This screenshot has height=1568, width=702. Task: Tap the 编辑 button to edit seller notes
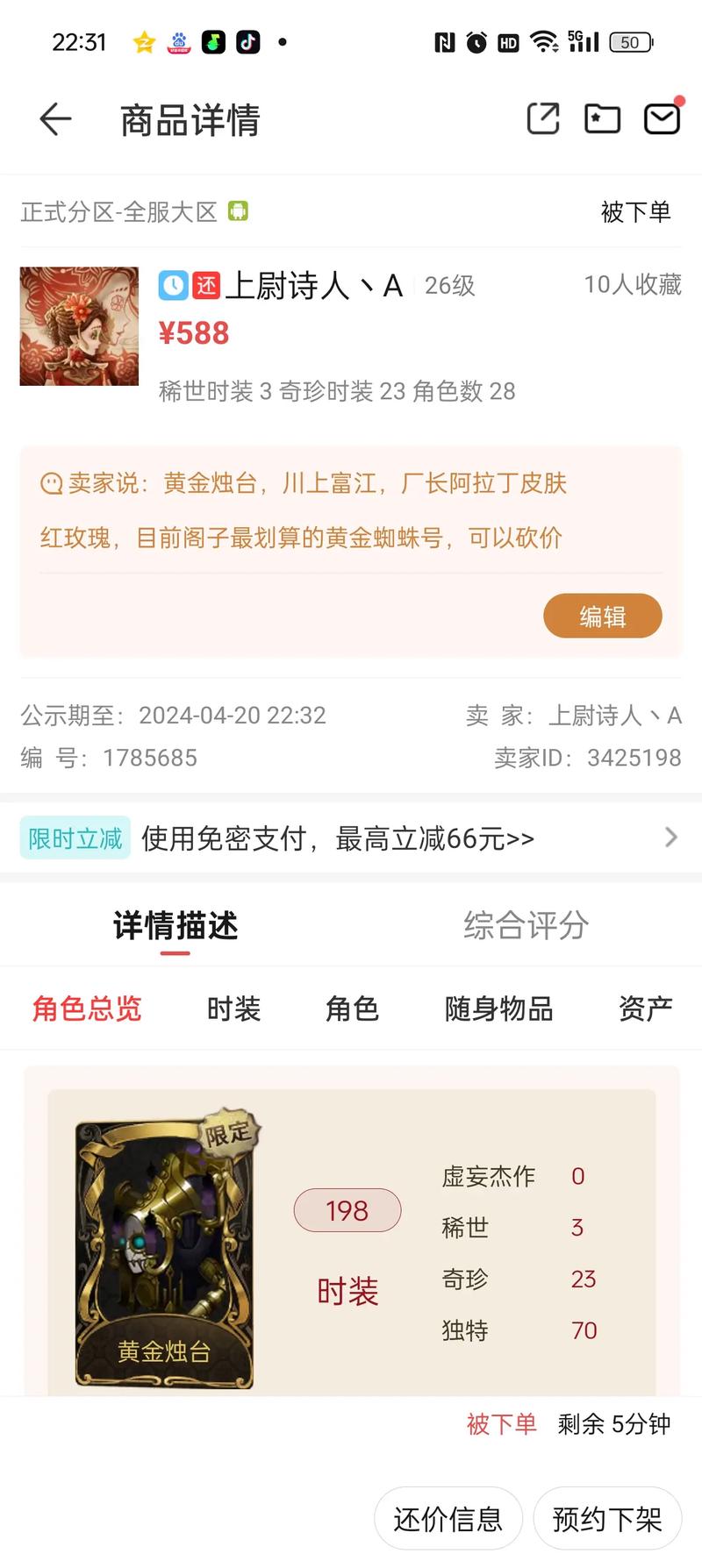pos(603,616)
